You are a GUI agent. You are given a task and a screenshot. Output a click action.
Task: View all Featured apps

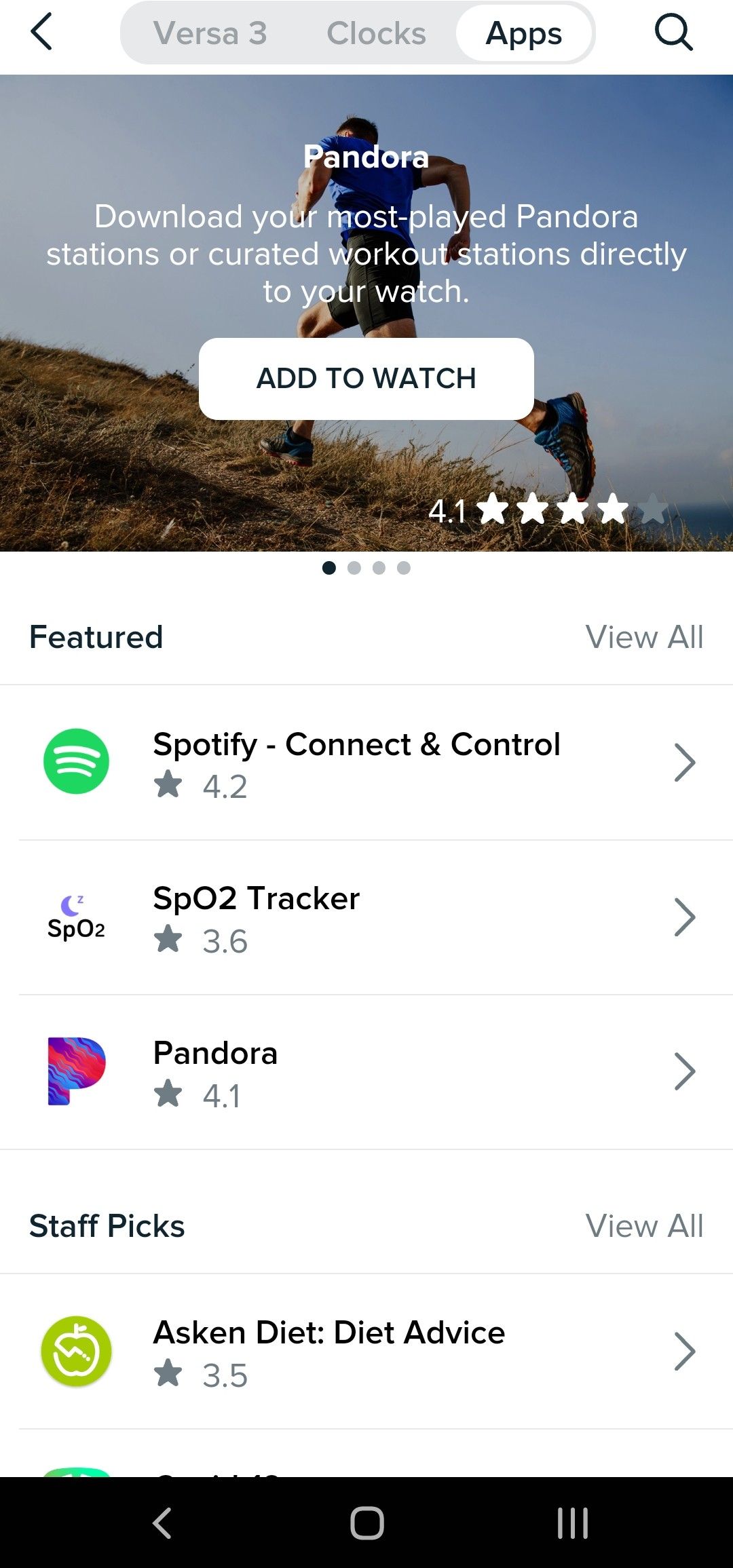[644, 637]
